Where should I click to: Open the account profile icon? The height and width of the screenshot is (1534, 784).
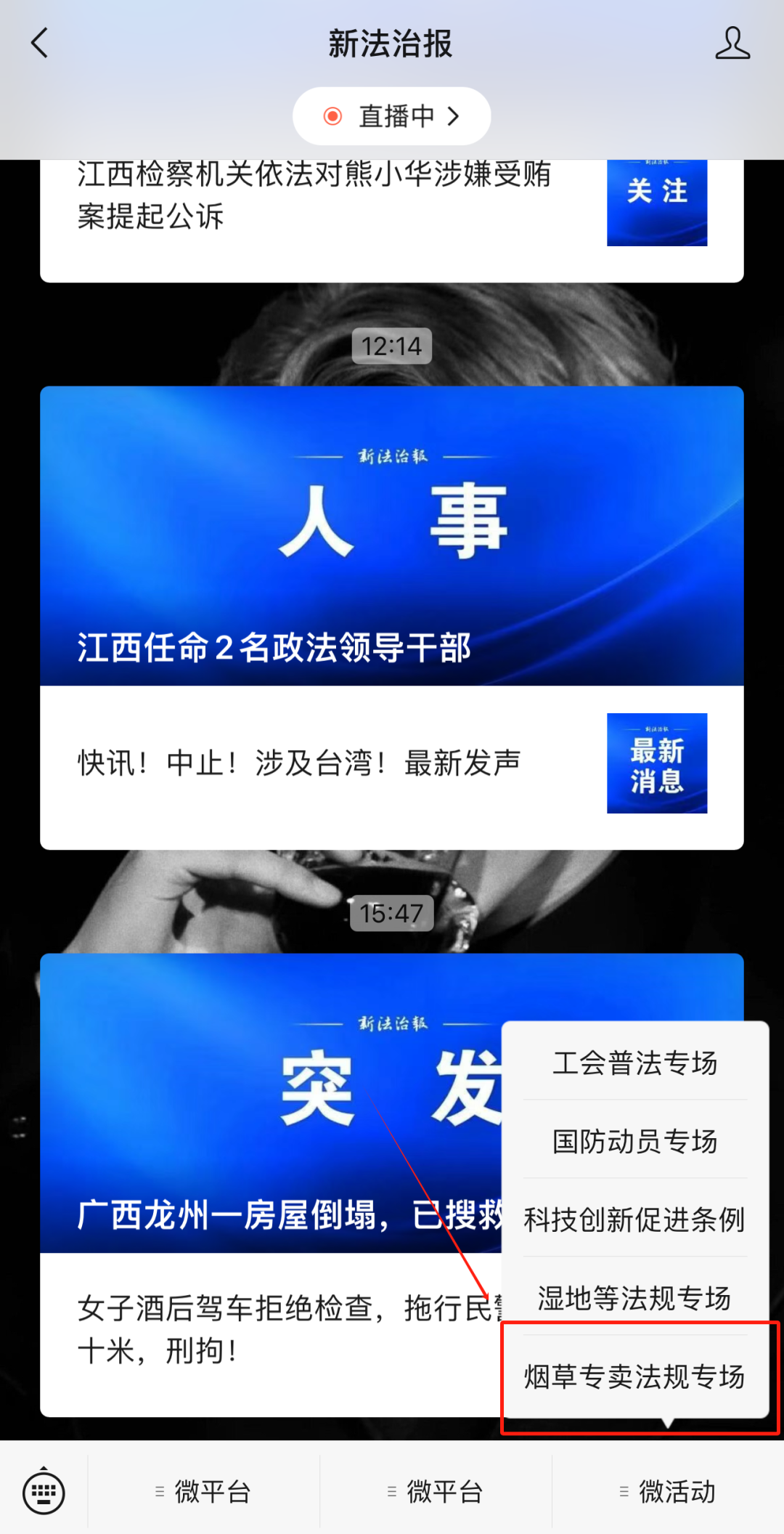pyautogui.click(x=732, y=44)
